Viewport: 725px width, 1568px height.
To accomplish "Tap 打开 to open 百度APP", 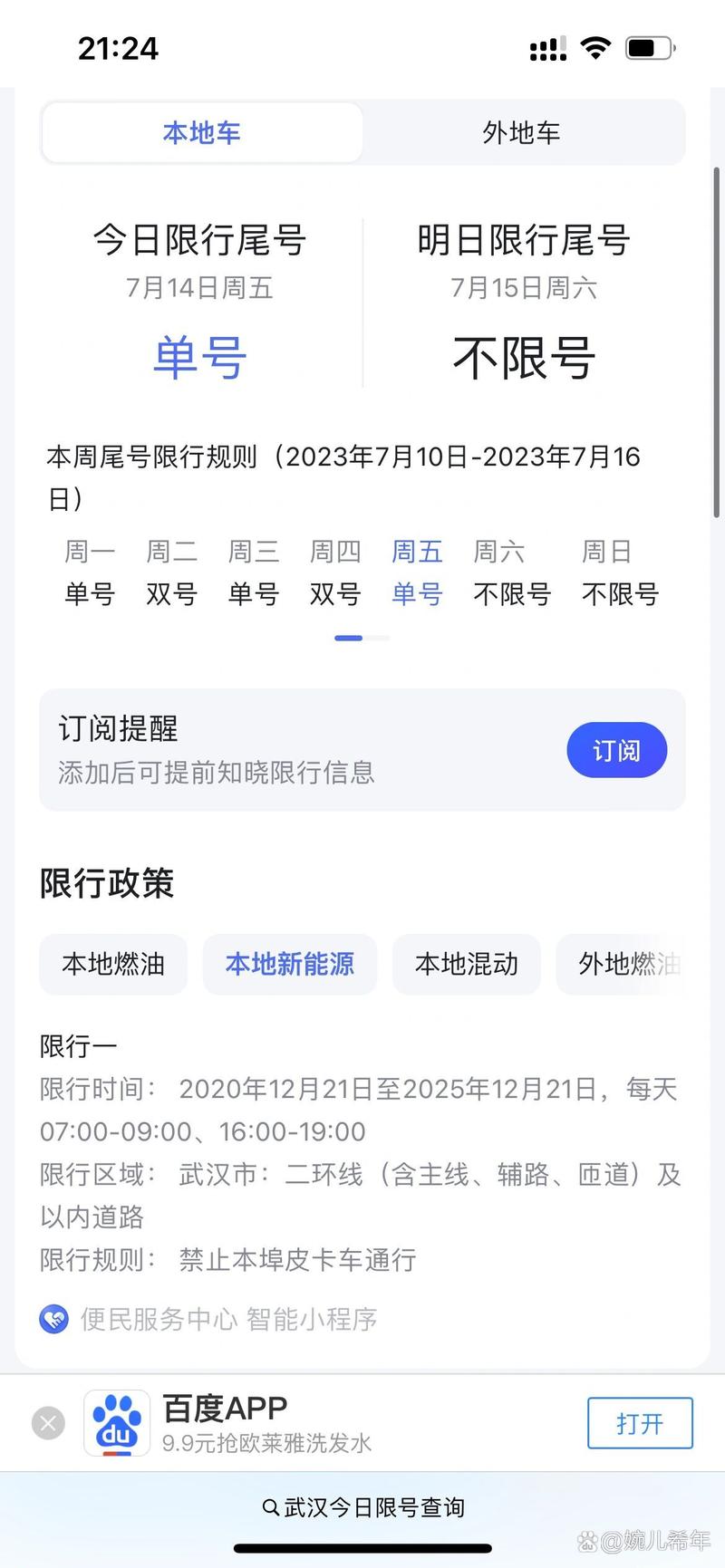I will [640, 1423].
